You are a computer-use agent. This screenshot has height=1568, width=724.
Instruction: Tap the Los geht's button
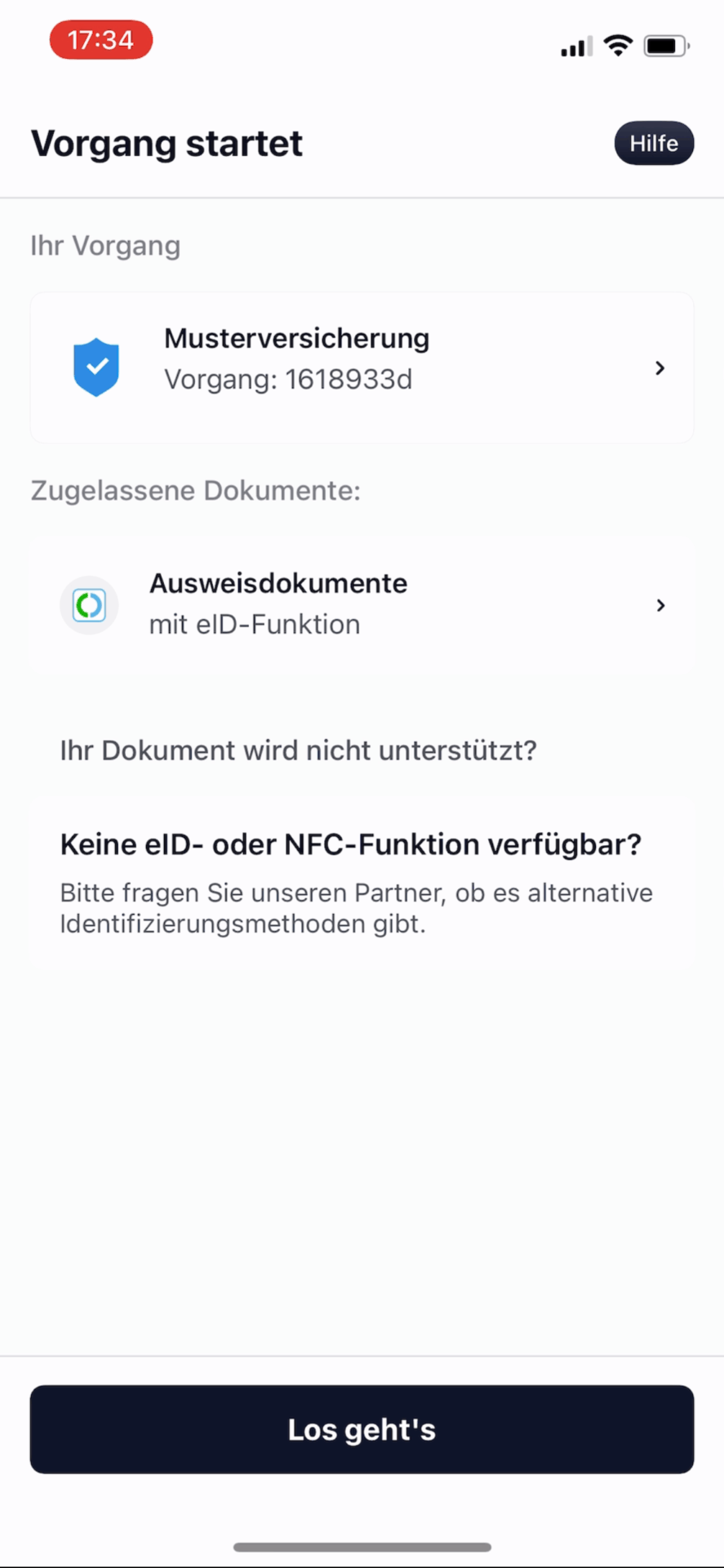point(362,1429)
